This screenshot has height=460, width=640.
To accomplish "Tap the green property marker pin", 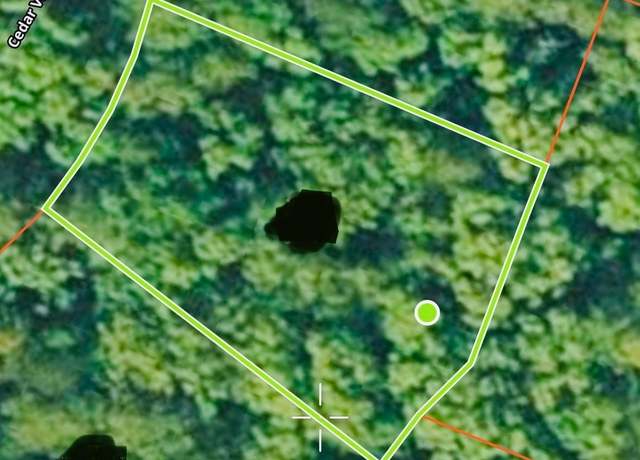I will pos(427,313).
